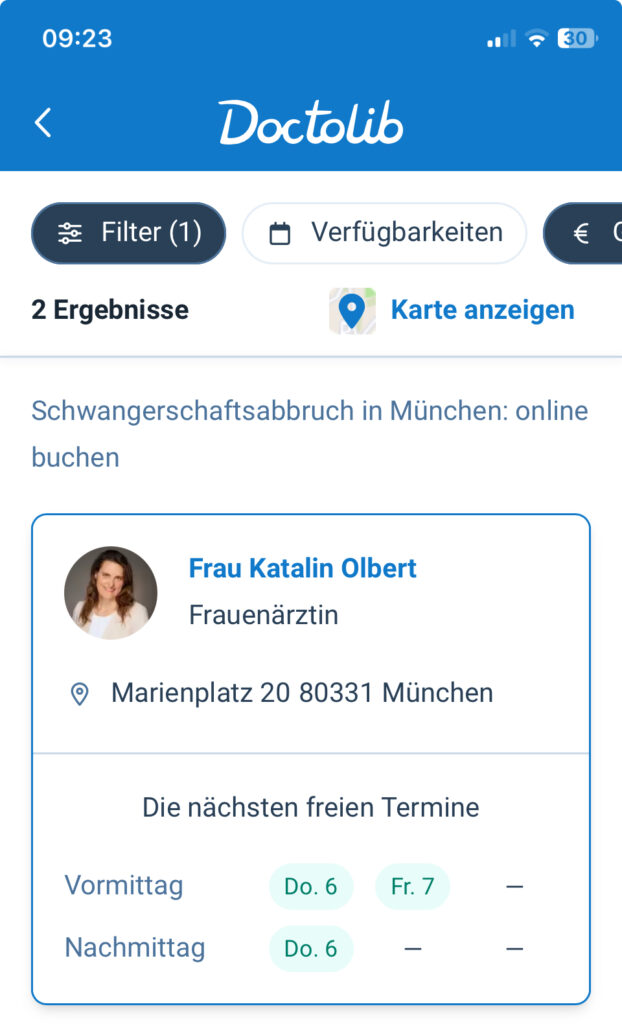Open the Filter (1) chip
Screen dimensions: 622x1024
pos(129,233)
